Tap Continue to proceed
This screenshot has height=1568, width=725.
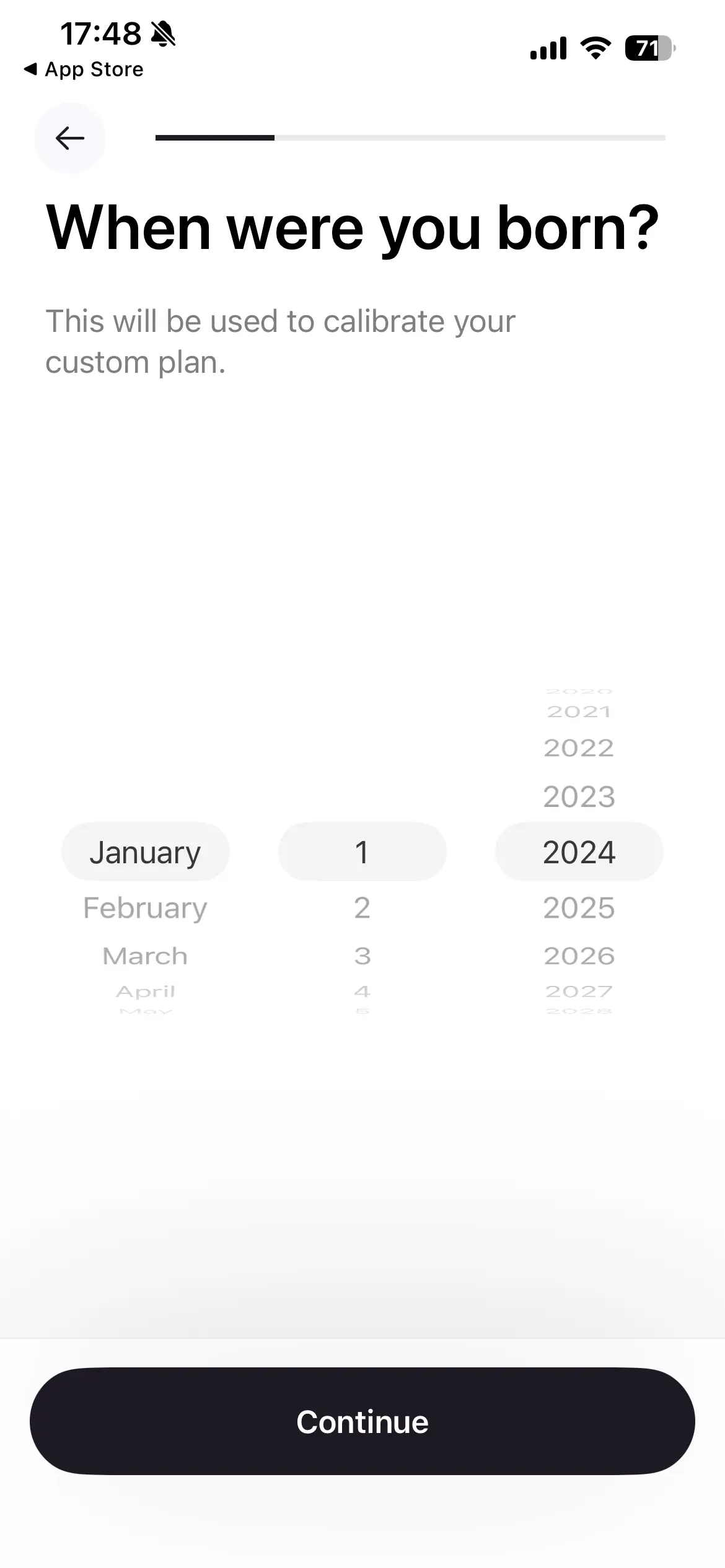click(x=362, y=1421)
